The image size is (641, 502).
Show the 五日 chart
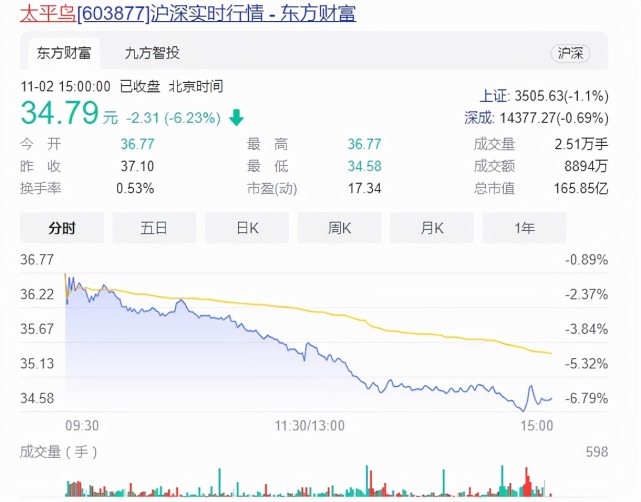[x=154, y=228]
